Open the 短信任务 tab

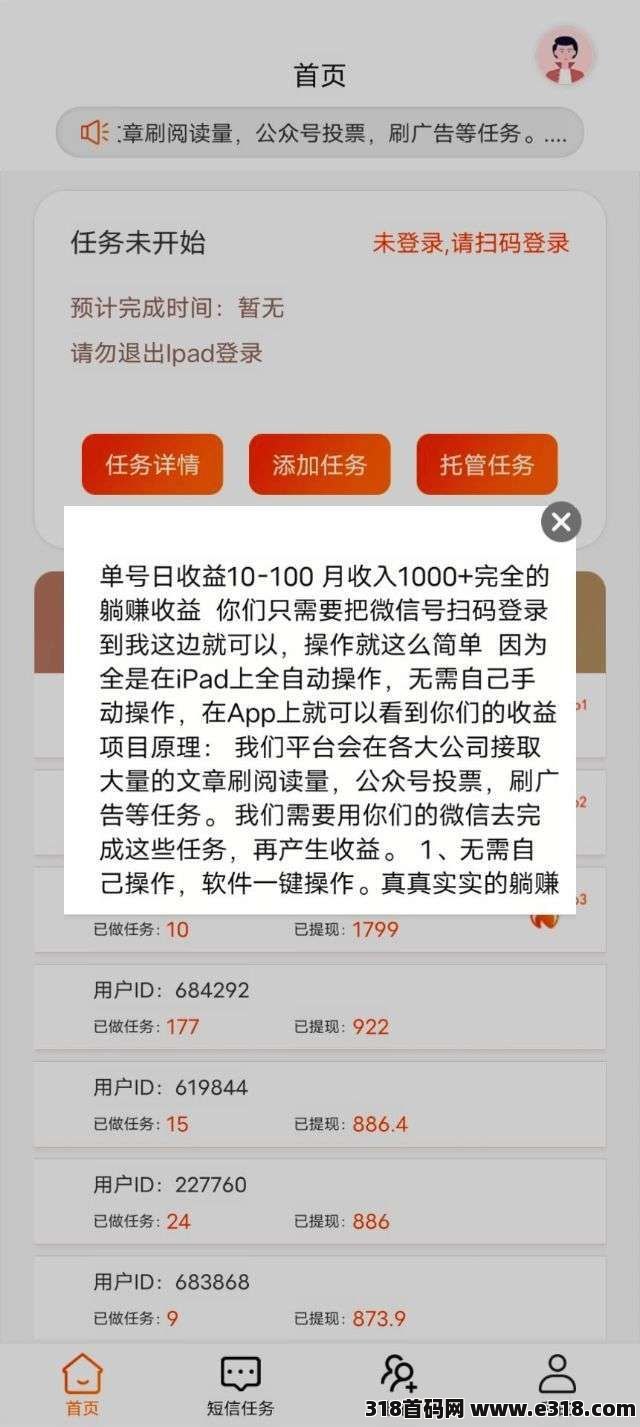[x=240, y=1385]
